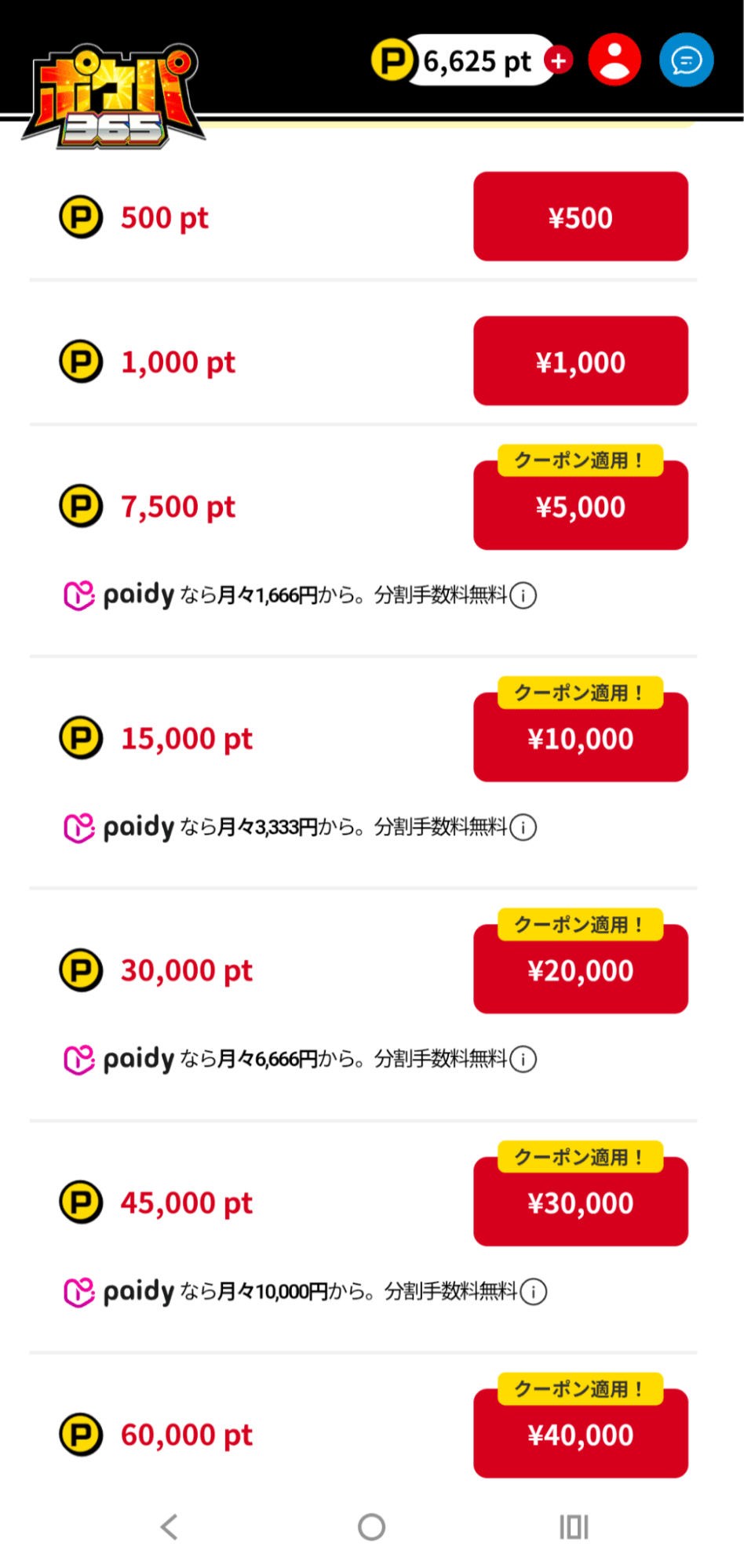View Paidy details for monthly 6,666 yen
The height and width of the screenshot is (1568, 744).
click(523, 1060)
